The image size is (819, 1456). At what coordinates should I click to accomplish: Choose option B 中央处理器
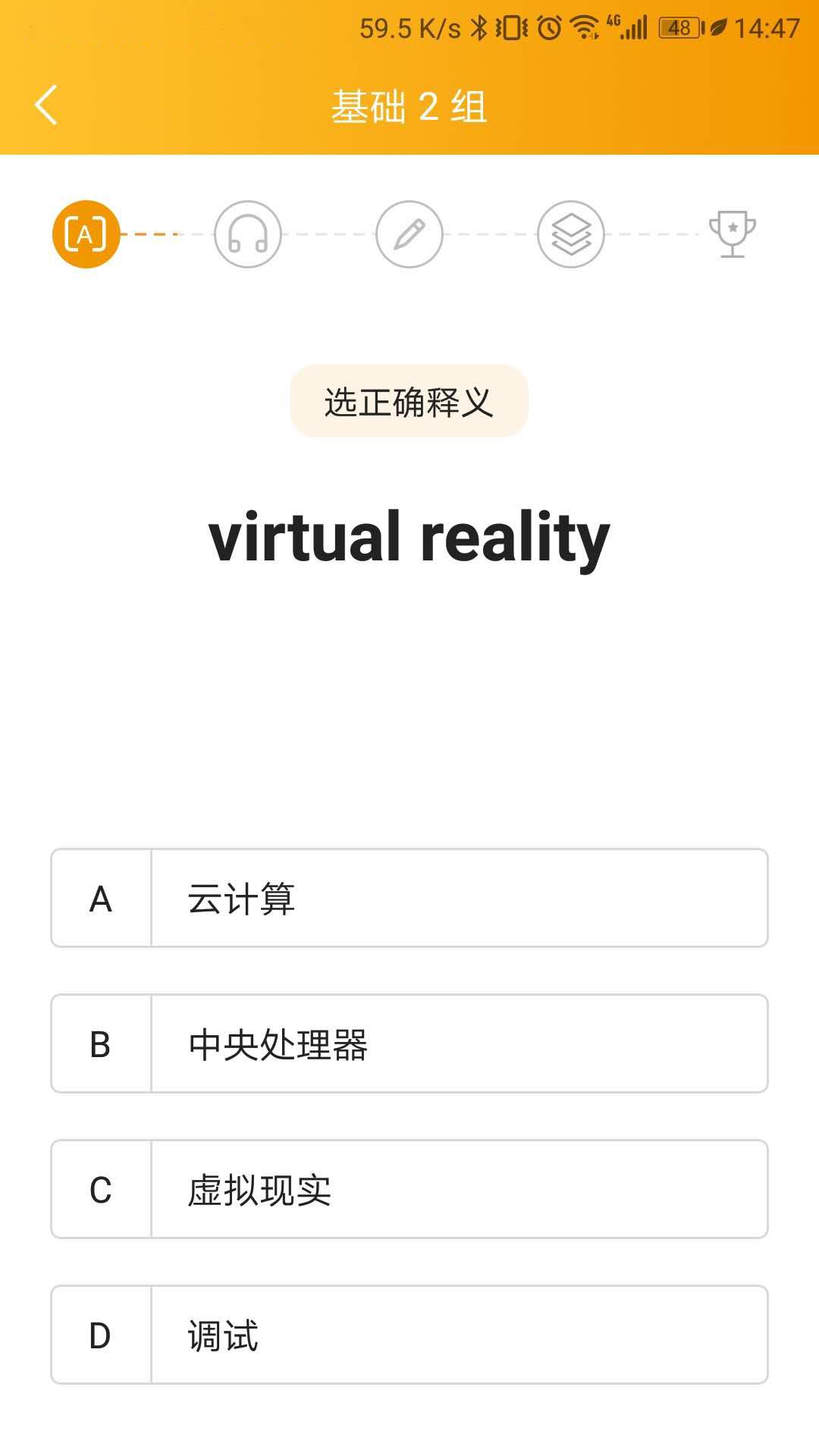tap(409, 1044)
